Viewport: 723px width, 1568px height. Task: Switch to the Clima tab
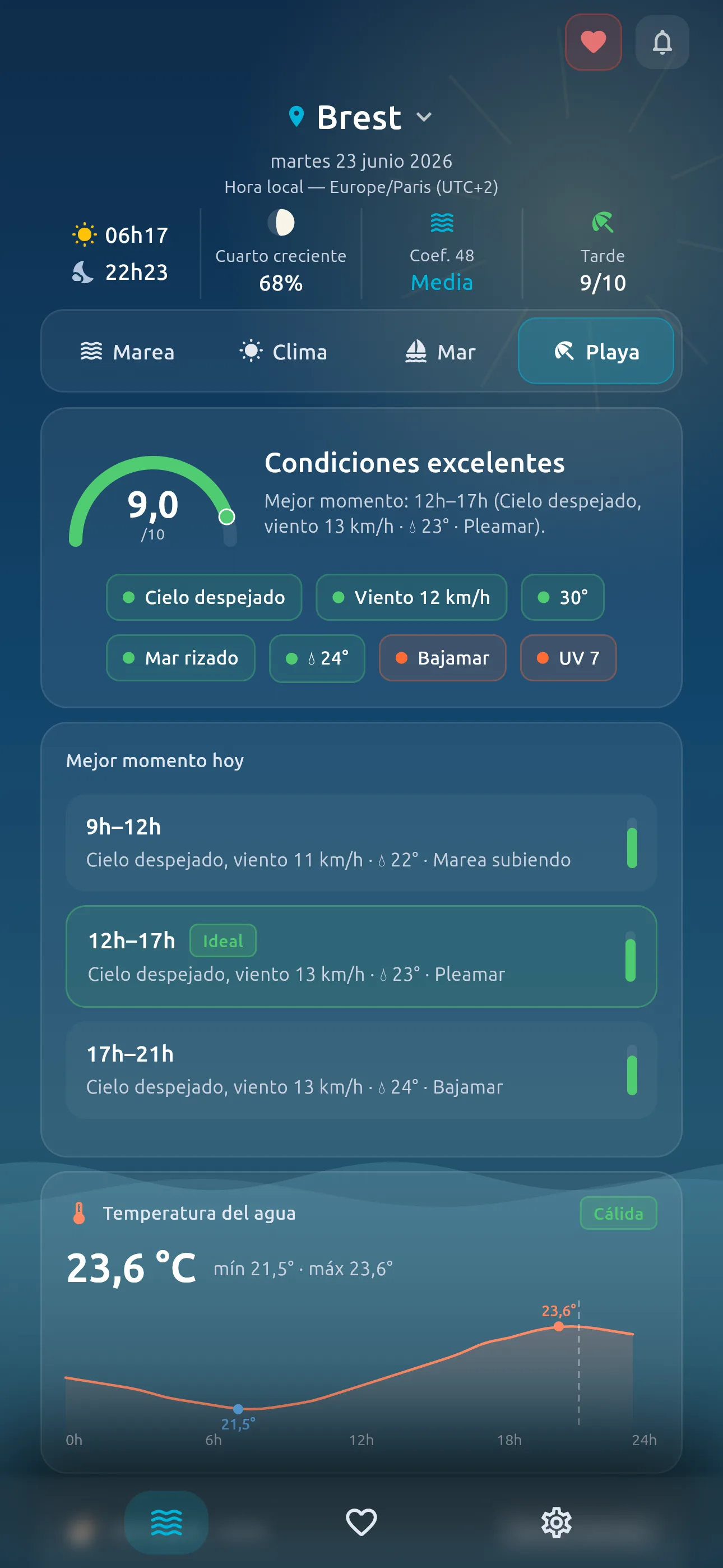283,351
